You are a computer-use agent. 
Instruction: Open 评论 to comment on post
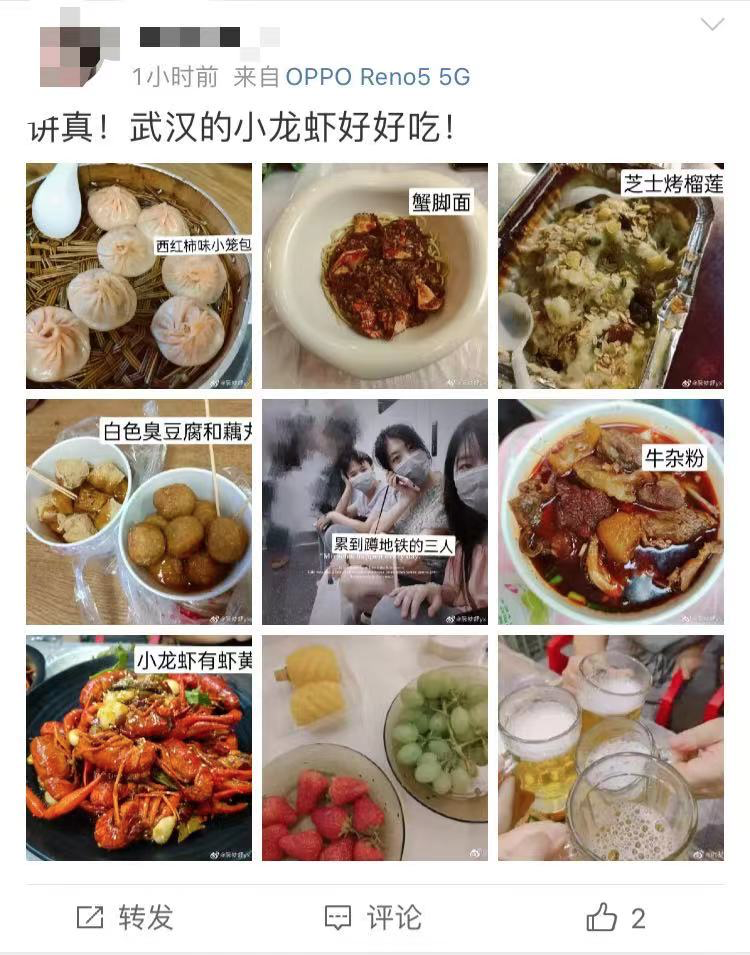373,917
